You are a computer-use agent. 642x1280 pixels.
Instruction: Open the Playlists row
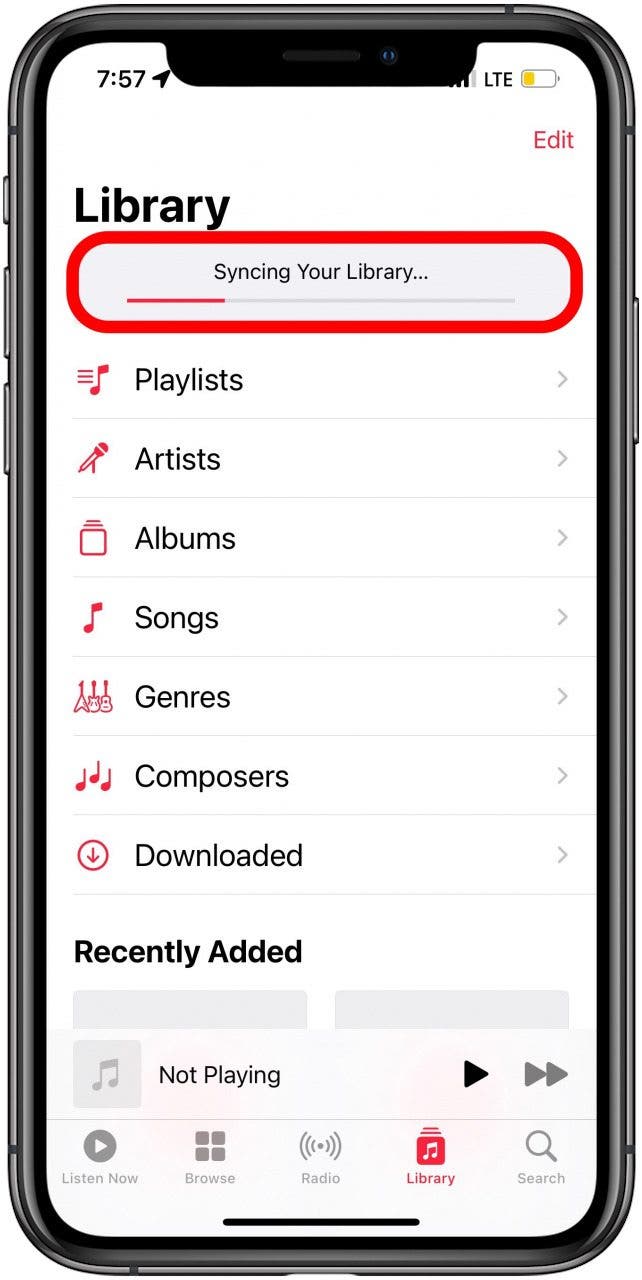click(x=334, y=380)
